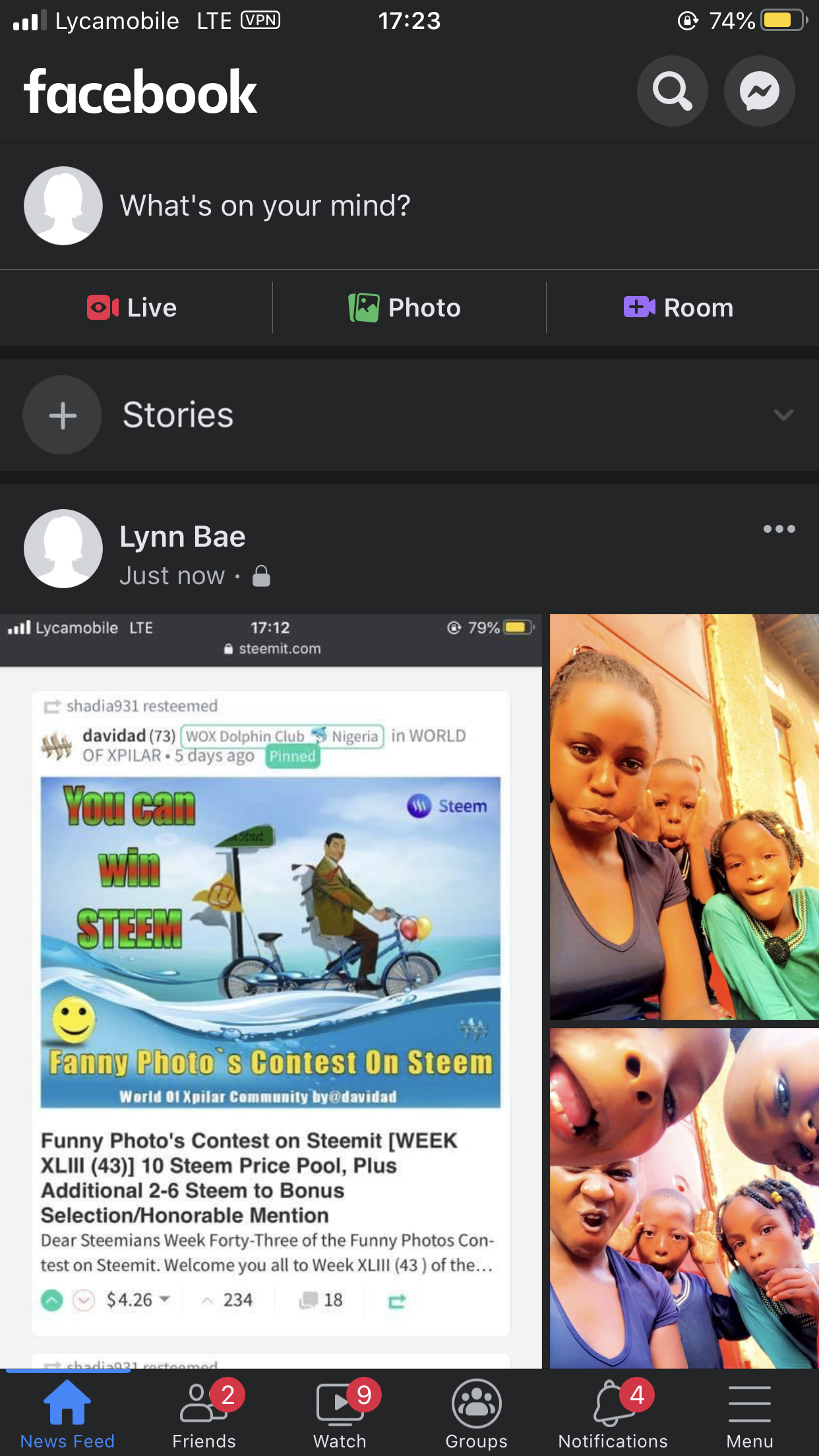Open options menu on Lynn Bae's post
The width and height of the screenshot is (819, 1456).
[779, 529]
